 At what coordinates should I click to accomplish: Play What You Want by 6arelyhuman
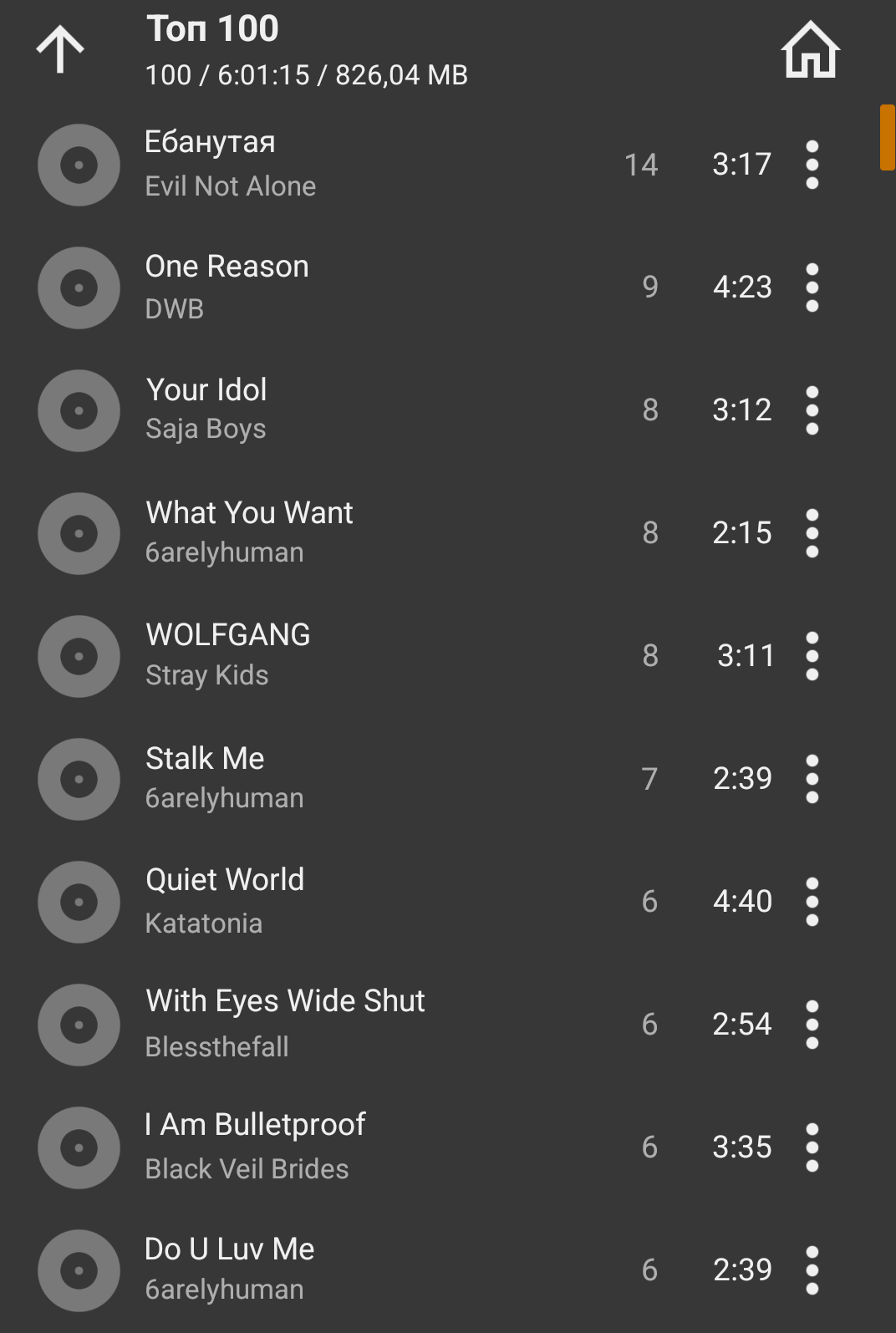[334, 533]
